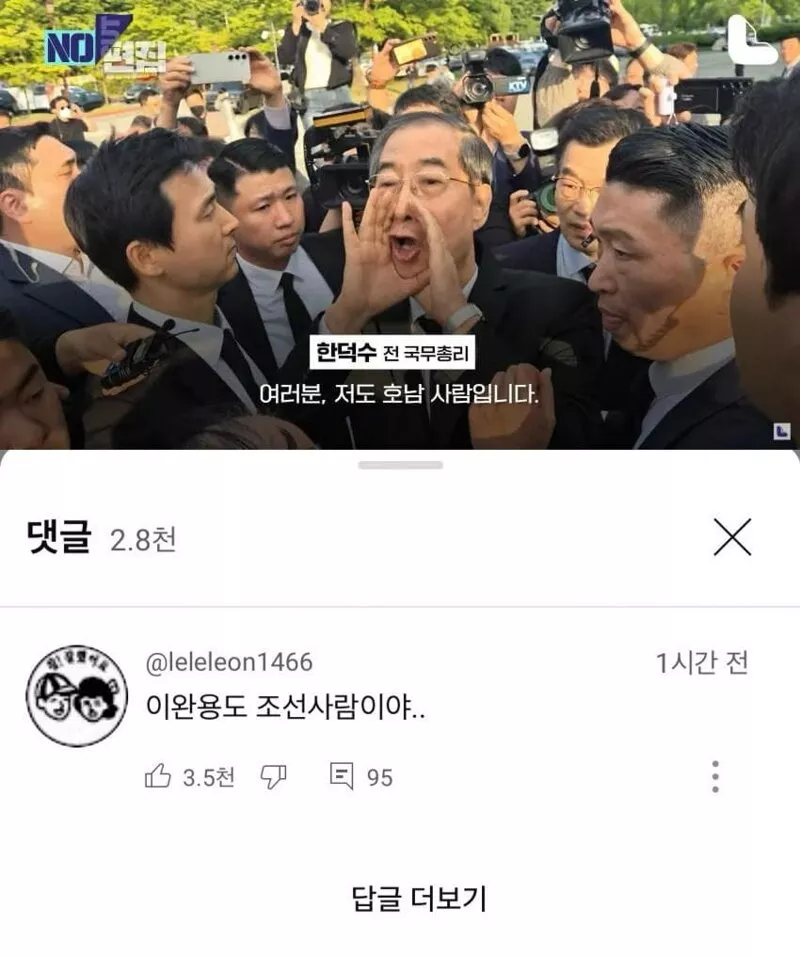Open the comment's three-dot options menu
The image size is (800, 956).
[x=715, y=776]
